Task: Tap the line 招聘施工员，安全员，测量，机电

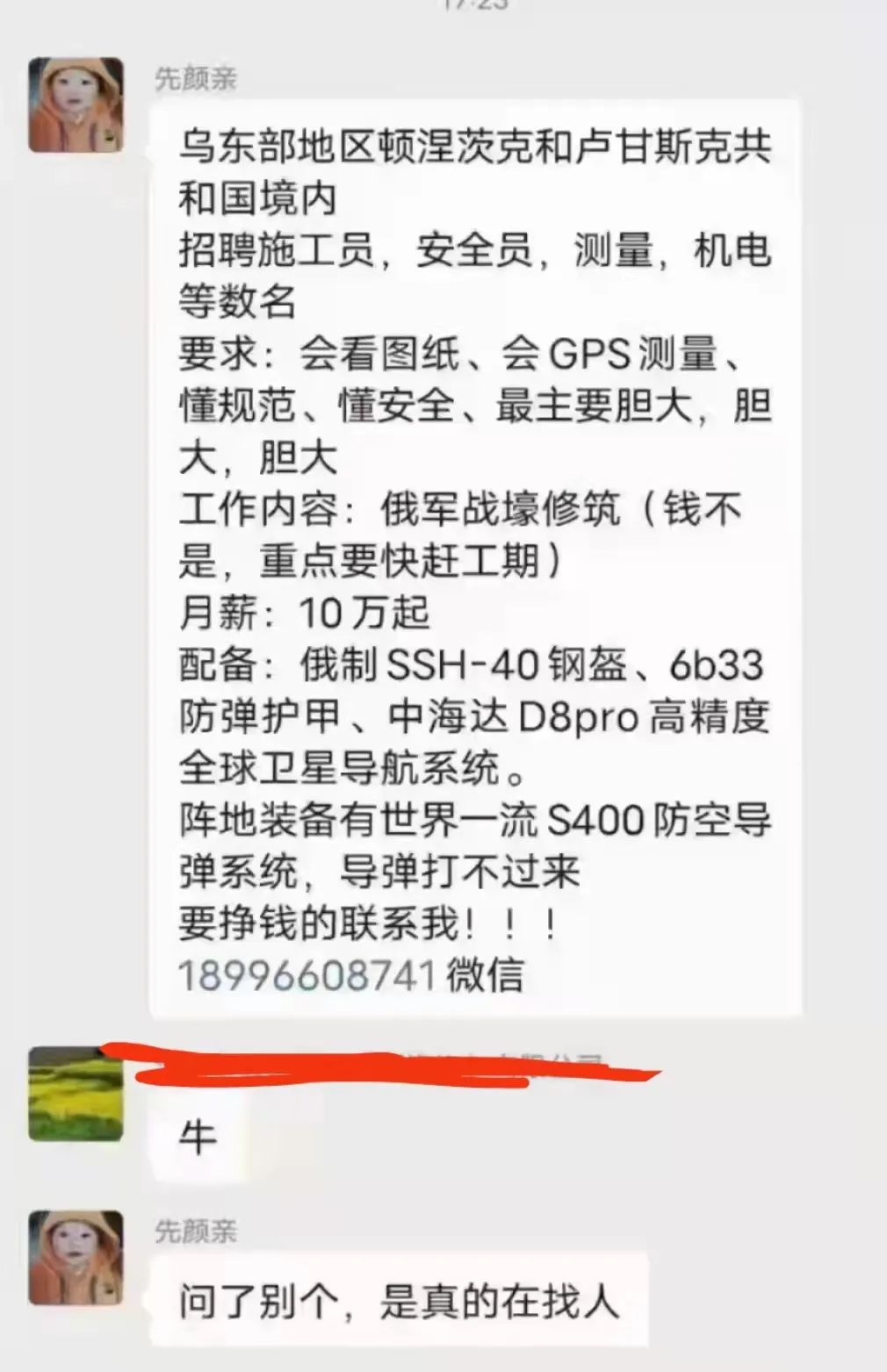Action: (474, 253)
